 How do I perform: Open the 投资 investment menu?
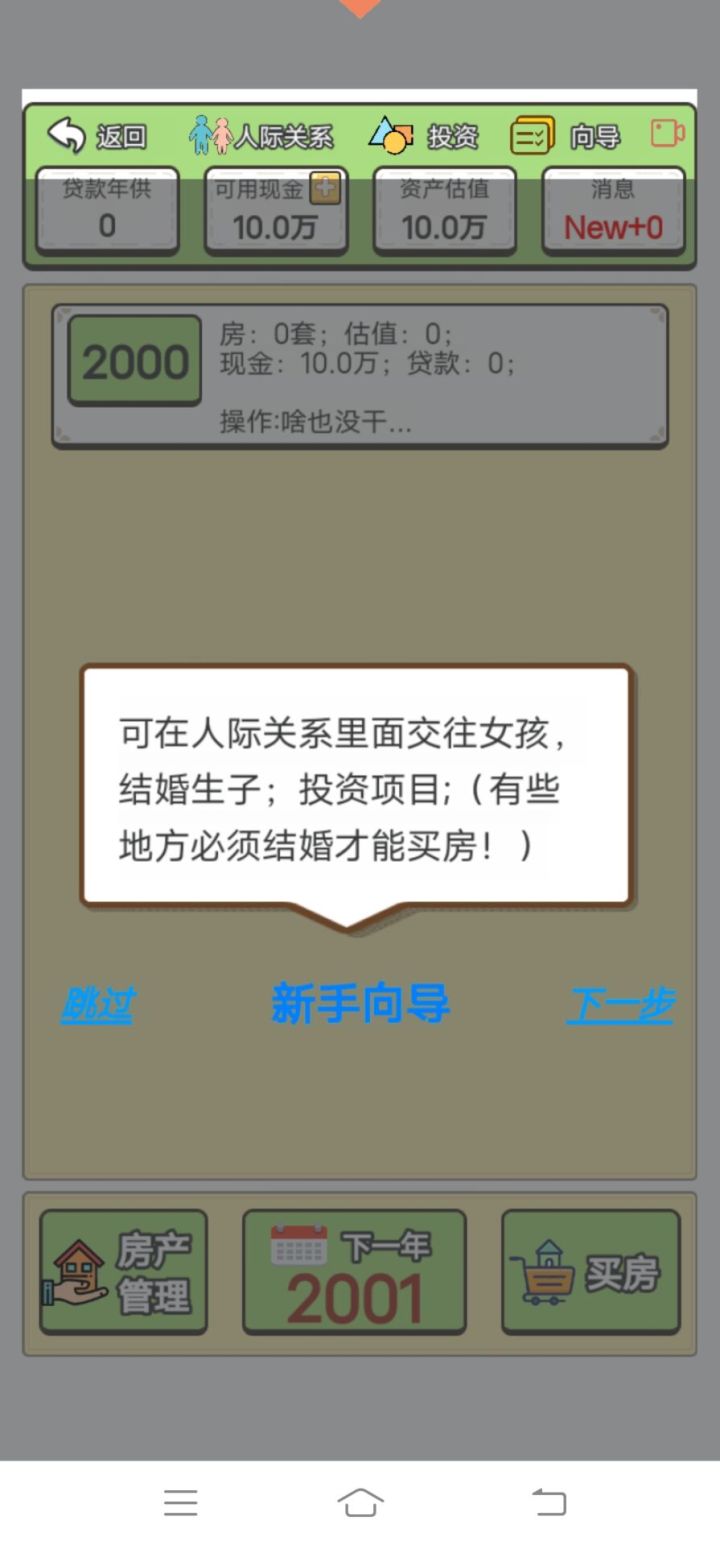click(x=424, y=136)
